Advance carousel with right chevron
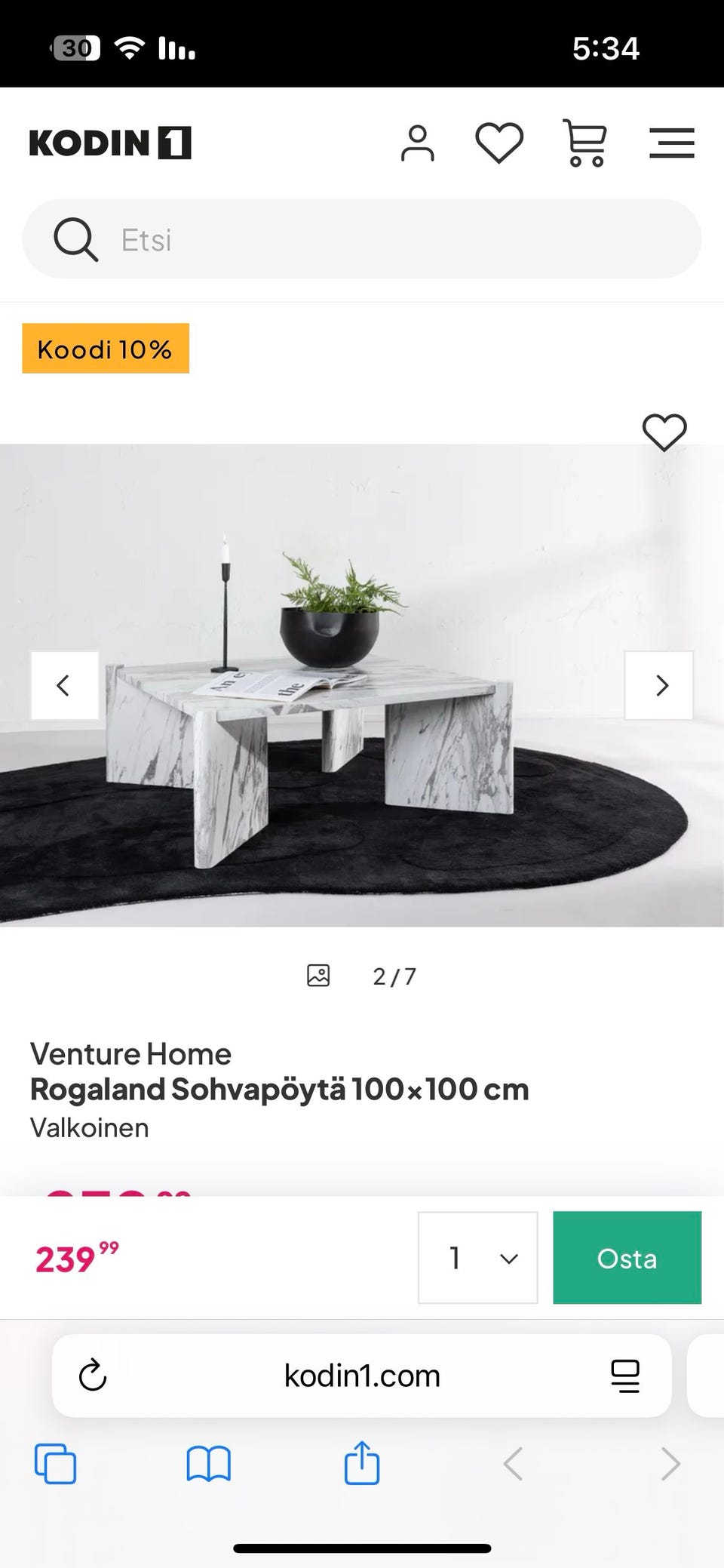The image size is (724, 1568). tap(659, 685)
